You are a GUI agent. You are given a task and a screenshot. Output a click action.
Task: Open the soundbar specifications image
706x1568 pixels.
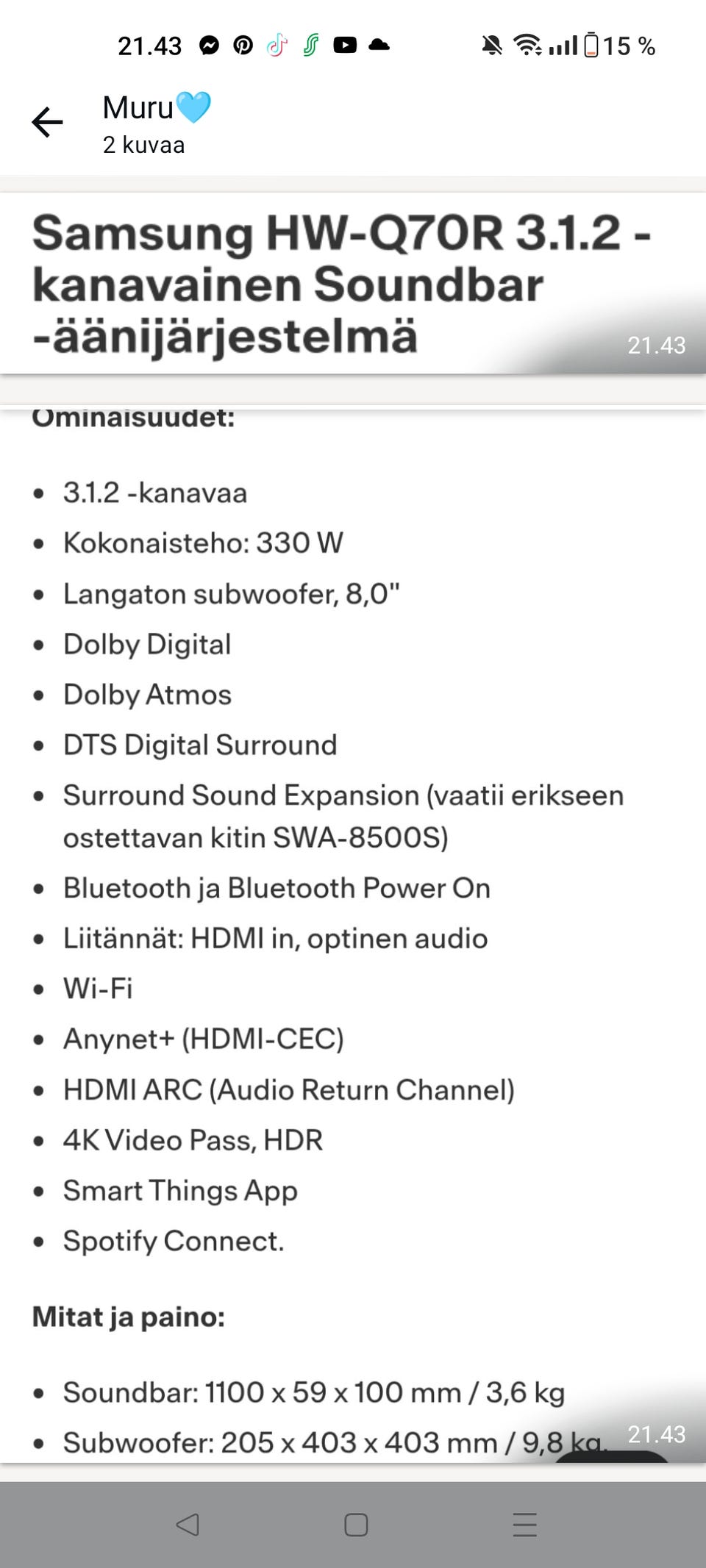click(x=353, y=934)
